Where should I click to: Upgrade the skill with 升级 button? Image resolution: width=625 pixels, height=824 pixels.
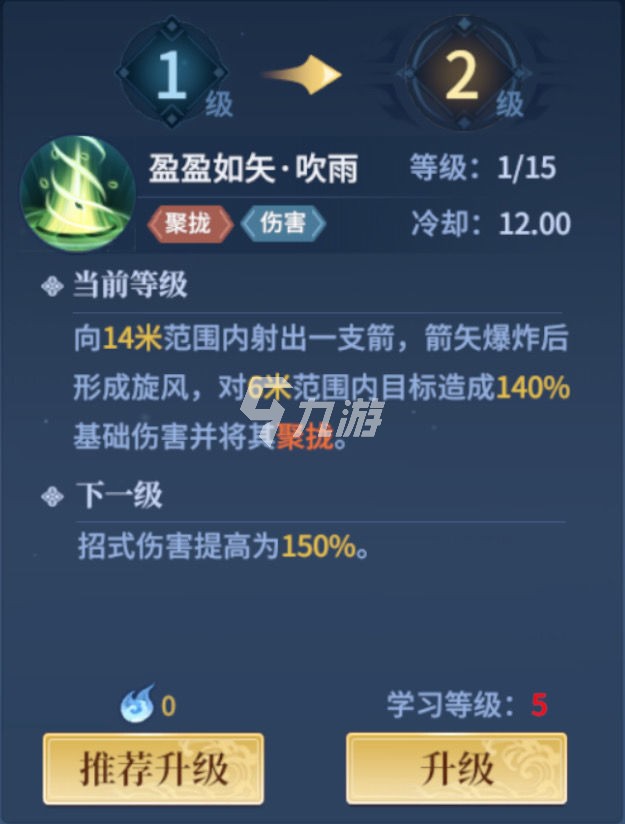(457, 769)
